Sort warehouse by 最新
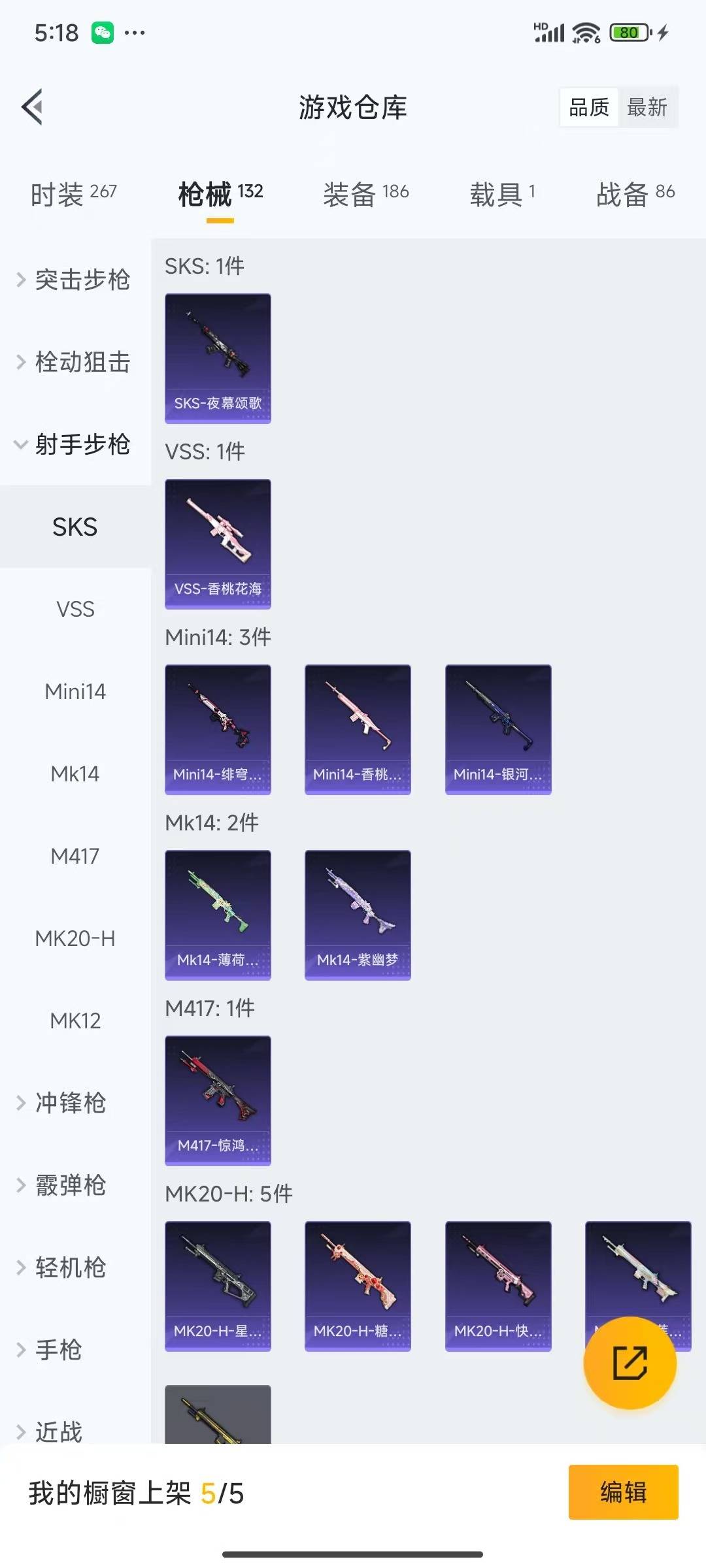 [x=647, y=107]
